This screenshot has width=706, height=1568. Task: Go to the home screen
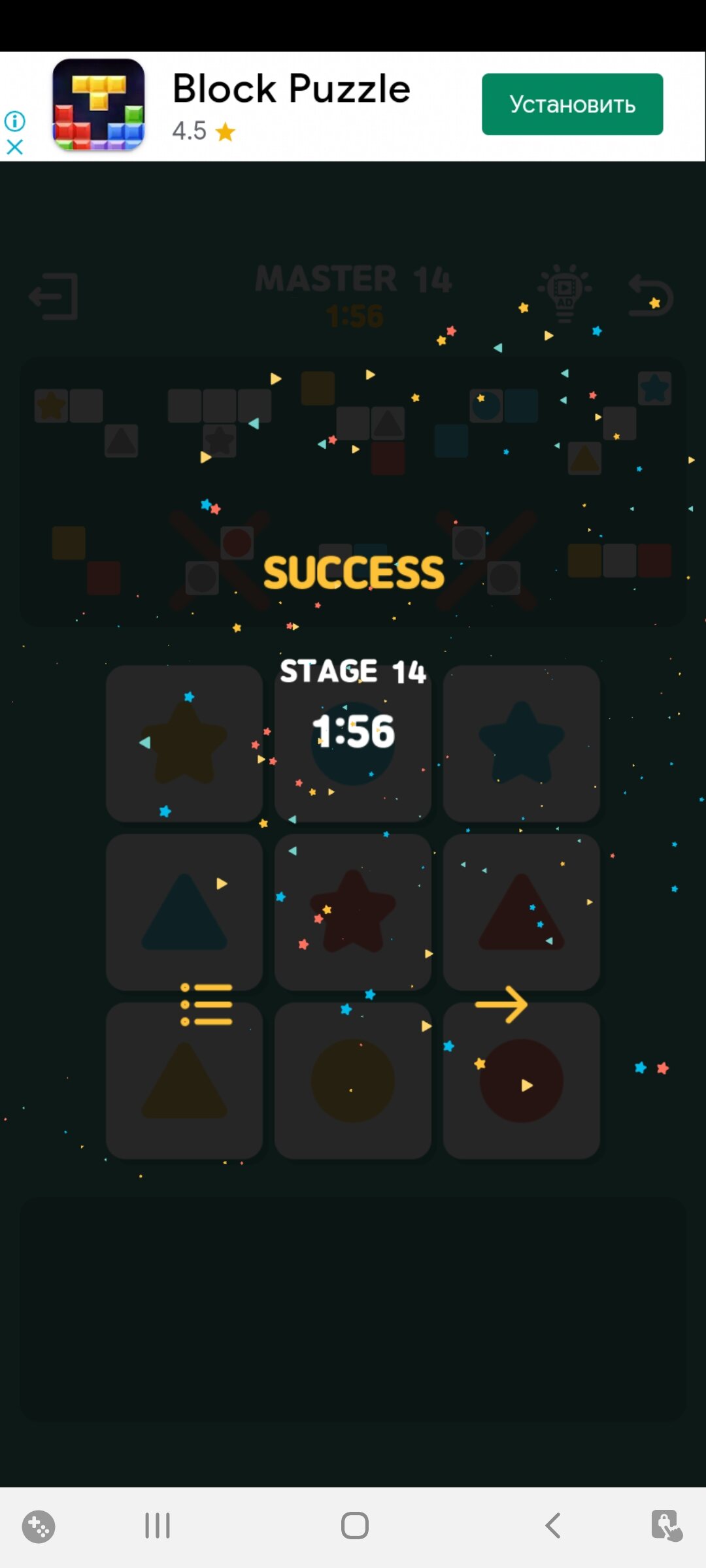coord(354,1526)
